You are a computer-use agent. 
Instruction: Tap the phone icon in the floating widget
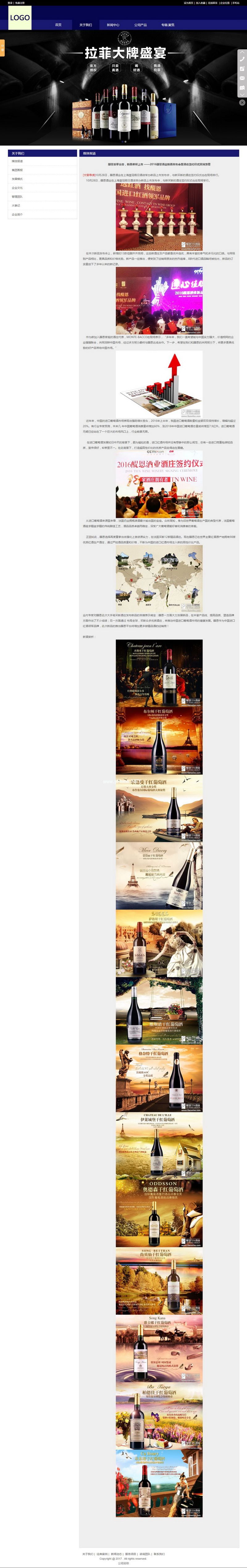point(242,59)
